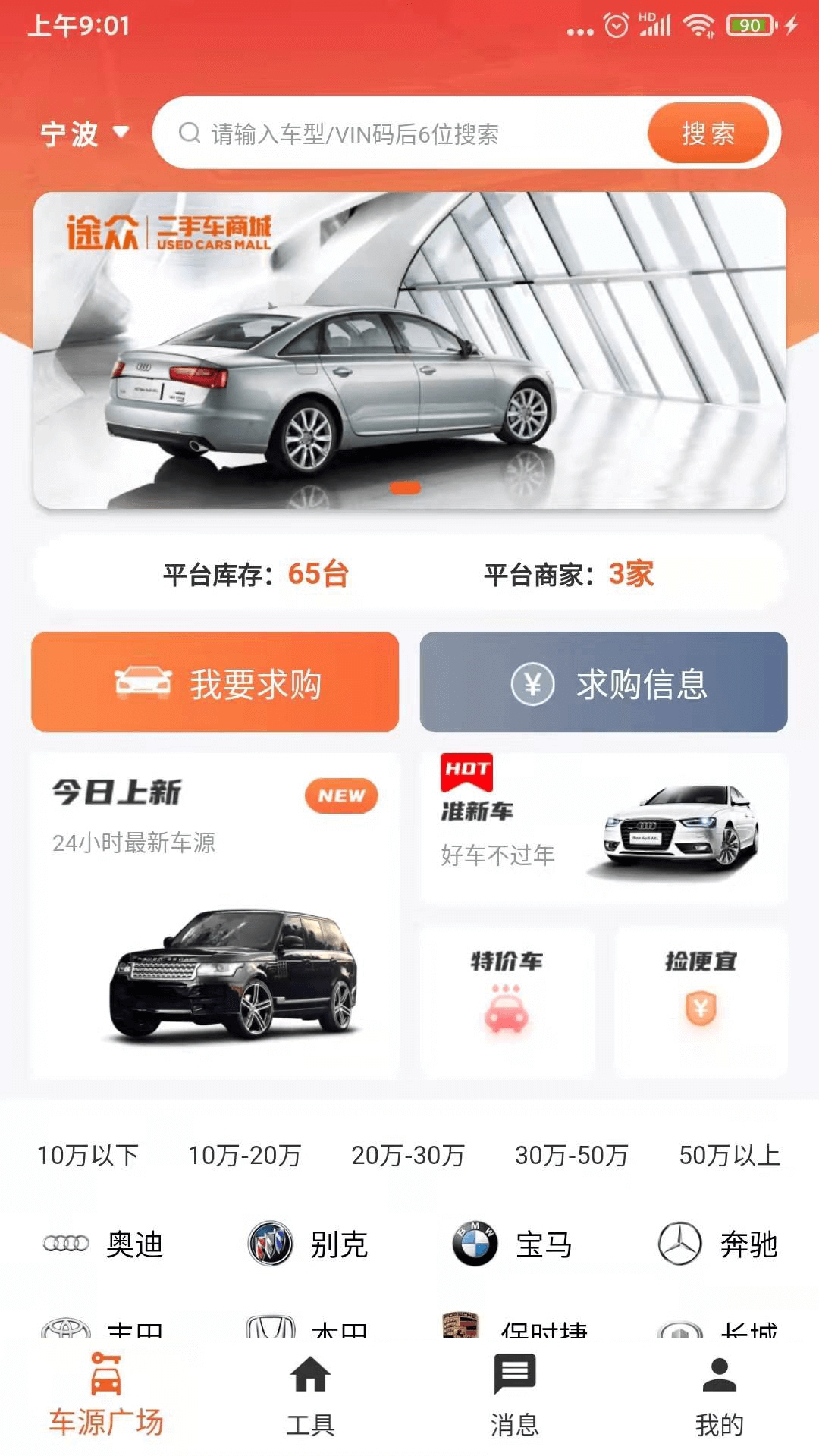Open the 特价车 card
Screen dimensions: 819x1456
pyautogui.click(x=507, y=1001)
